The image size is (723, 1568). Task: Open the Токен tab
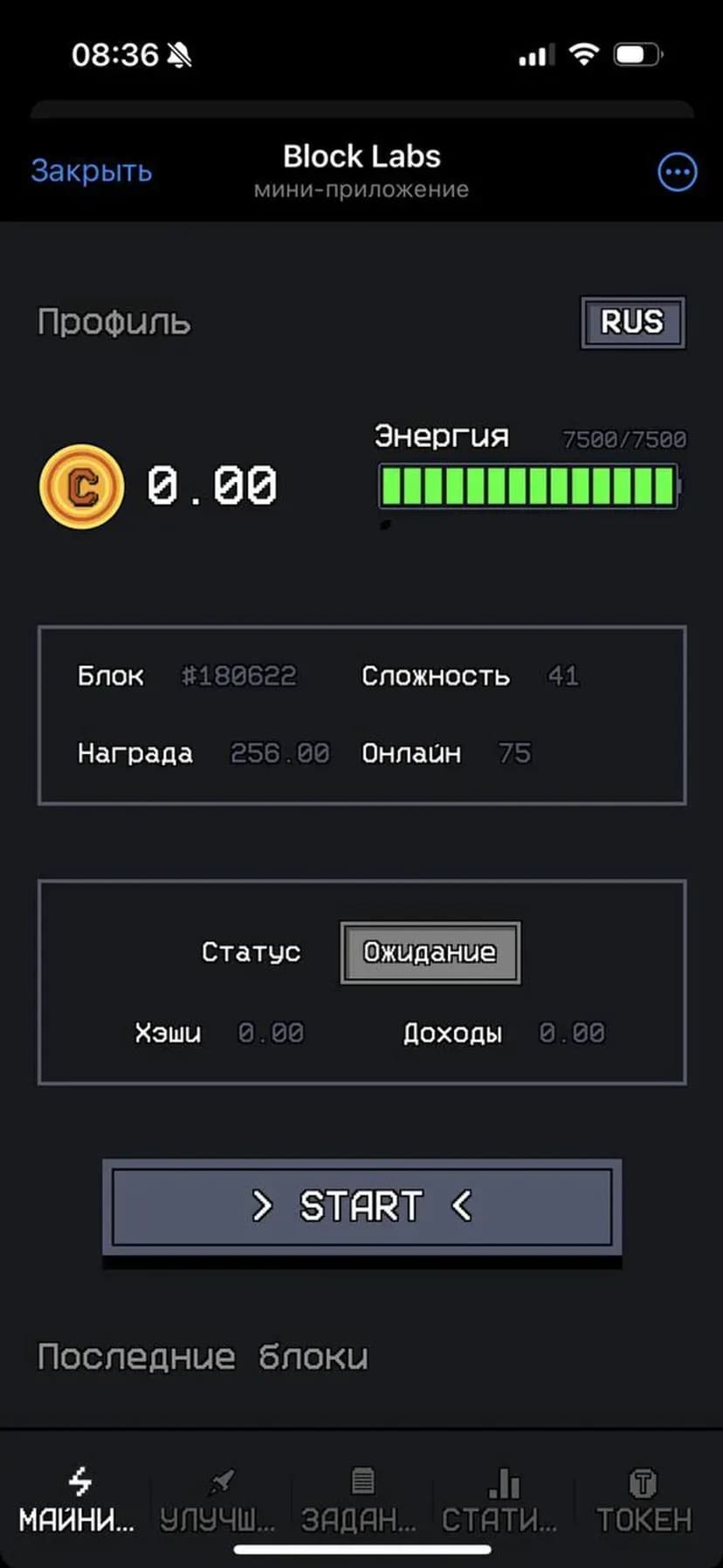(644, 1501)
